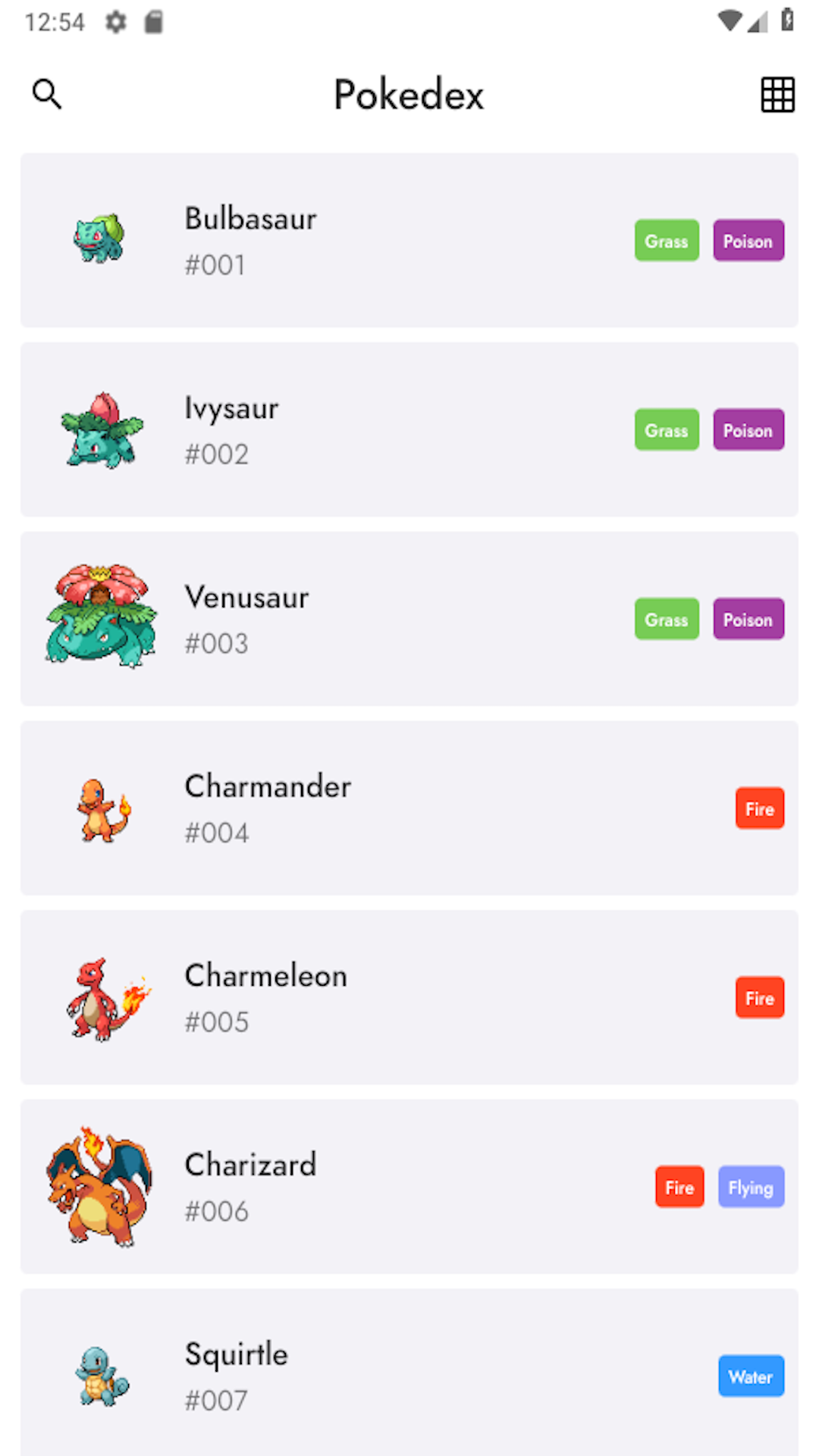Screen dimensions: 819x1456
Task: Switch to grid view layout
Action: [777, 95]
